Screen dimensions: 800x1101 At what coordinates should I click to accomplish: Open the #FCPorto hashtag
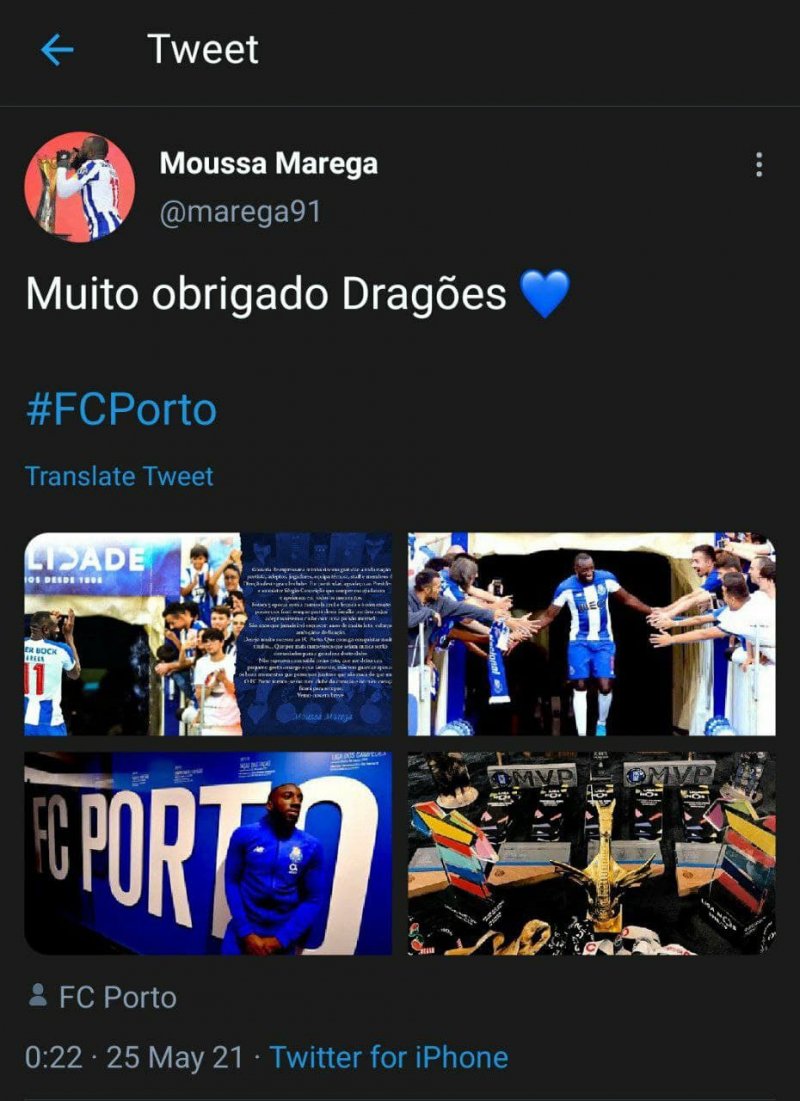(x=121, y=410)
